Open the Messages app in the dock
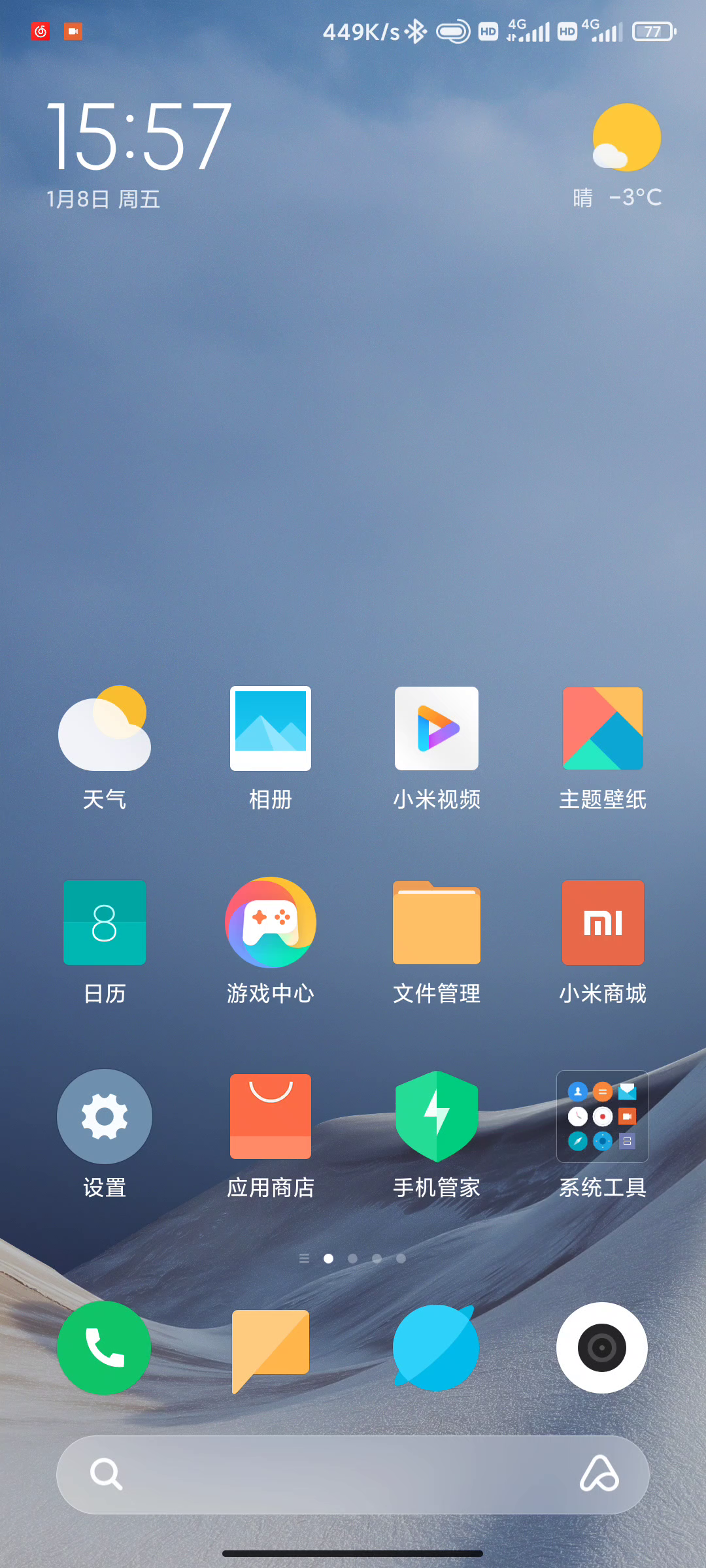This screenshot has width=706, height=1568. (x=270, y=1347)
